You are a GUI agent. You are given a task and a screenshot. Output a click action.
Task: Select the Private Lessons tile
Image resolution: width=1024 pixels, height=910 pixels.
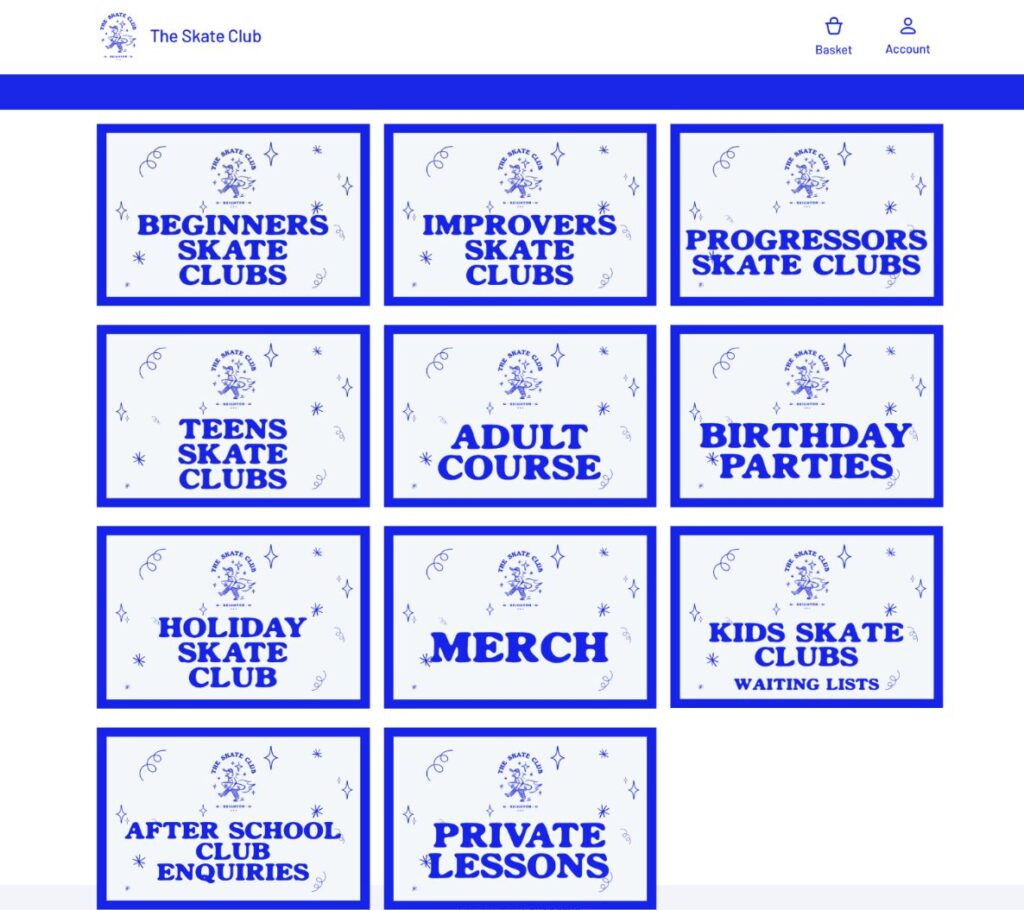pyautogui.click(x=520, y=818)
